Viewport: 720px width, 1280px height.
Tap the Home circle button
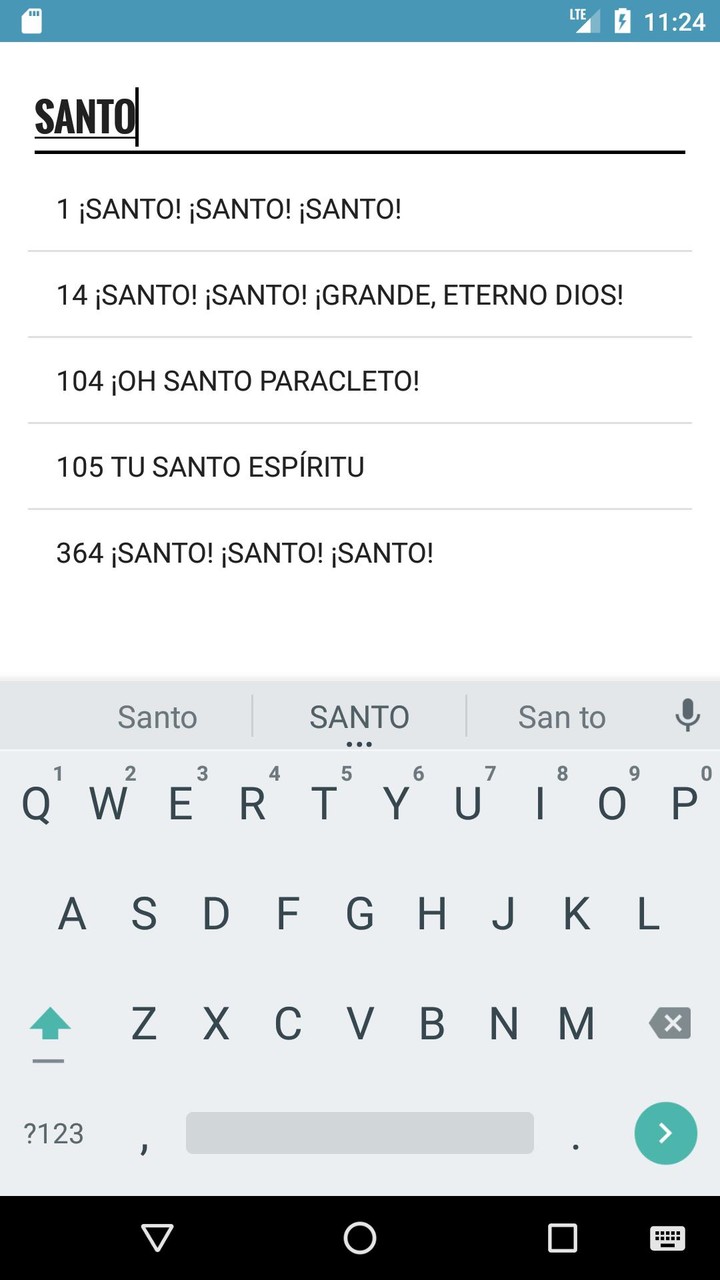click(x=359, y=1238)
